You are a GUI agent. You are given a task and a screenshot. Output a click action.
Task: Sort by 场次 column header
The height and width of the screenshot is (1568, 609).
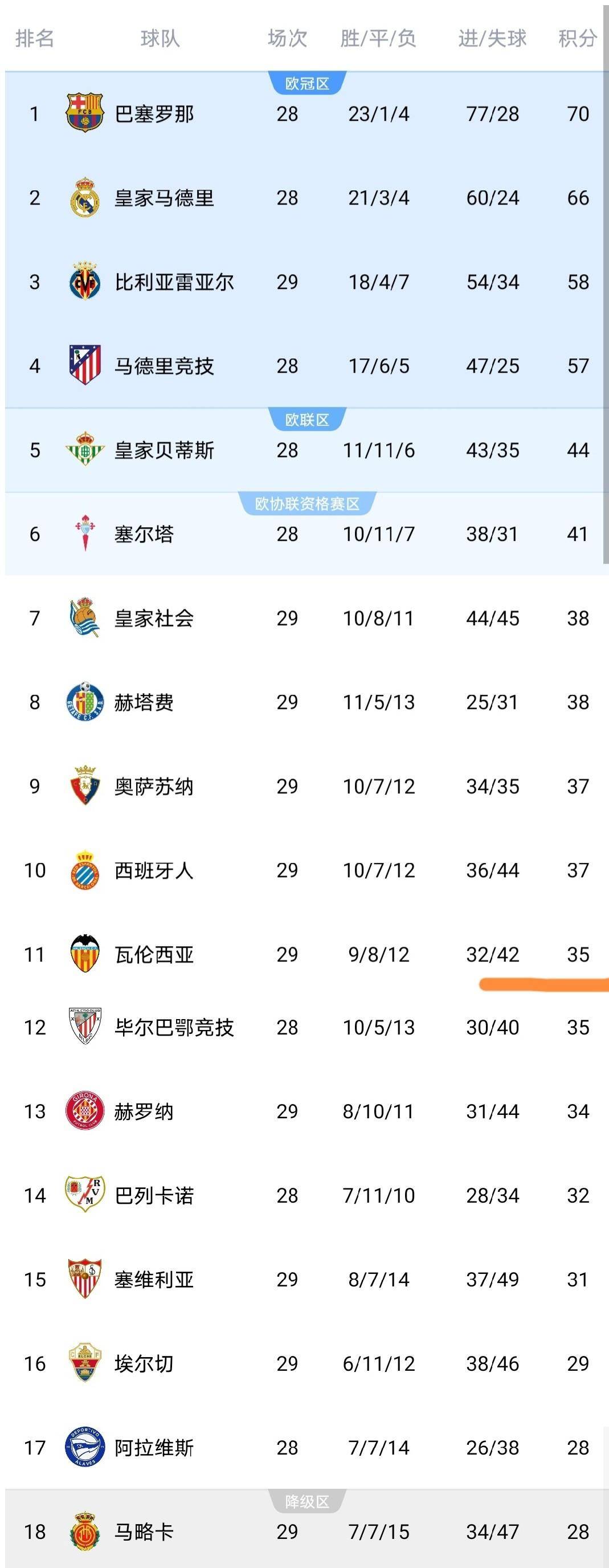[286, 38]
